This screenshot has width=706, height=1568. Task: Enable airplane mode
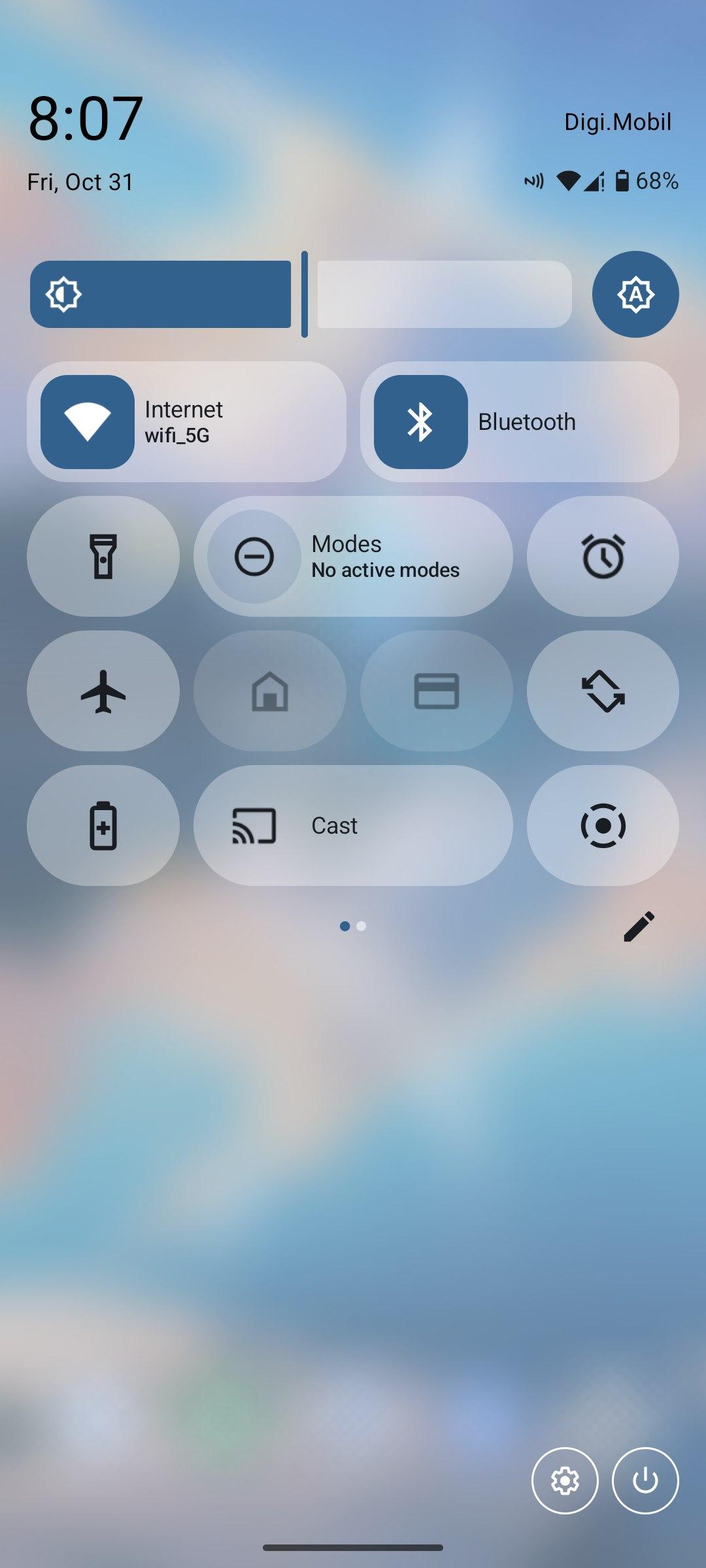click(103, 691)
